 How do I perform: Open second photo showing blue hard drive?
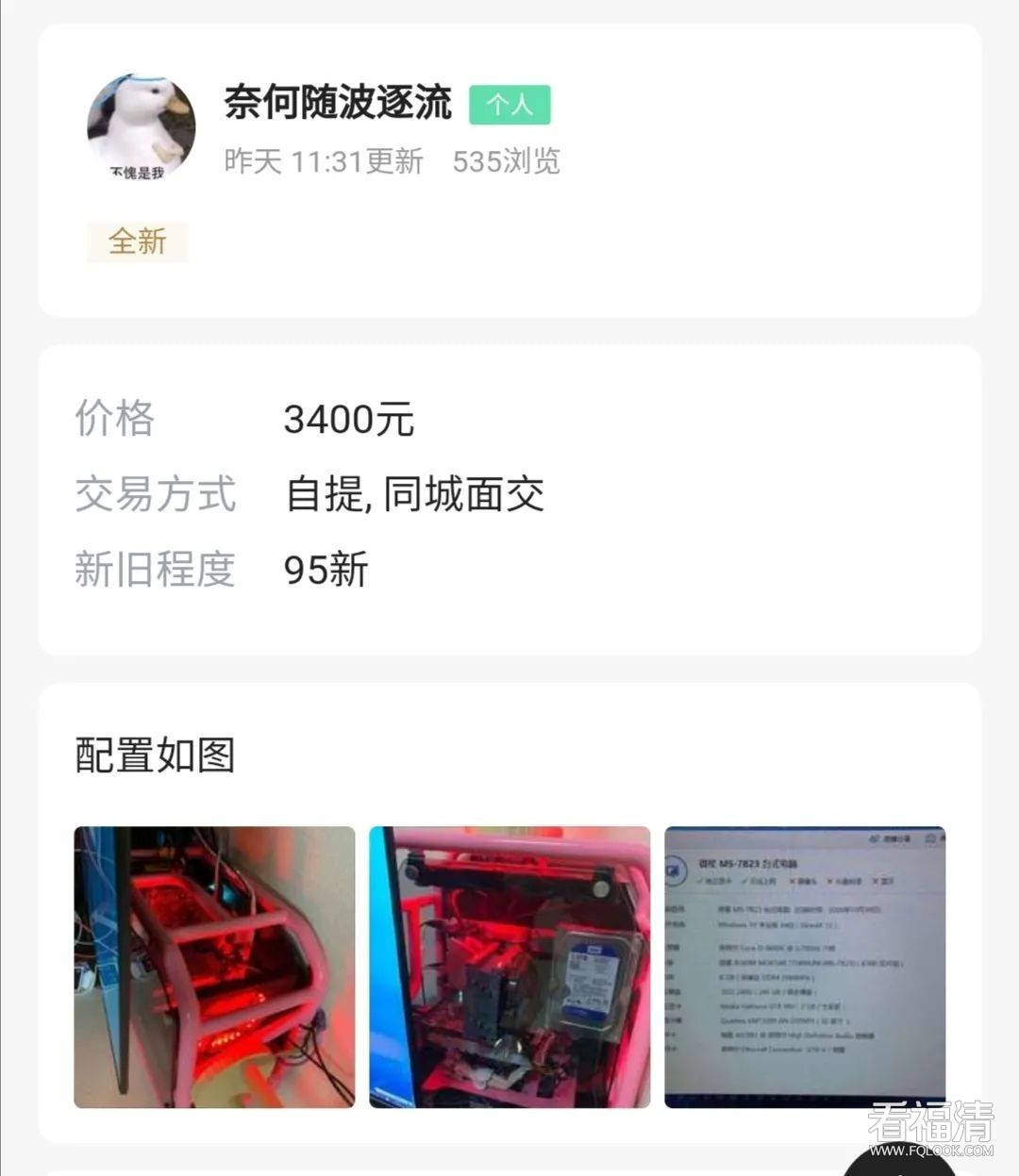click(509, 967)
